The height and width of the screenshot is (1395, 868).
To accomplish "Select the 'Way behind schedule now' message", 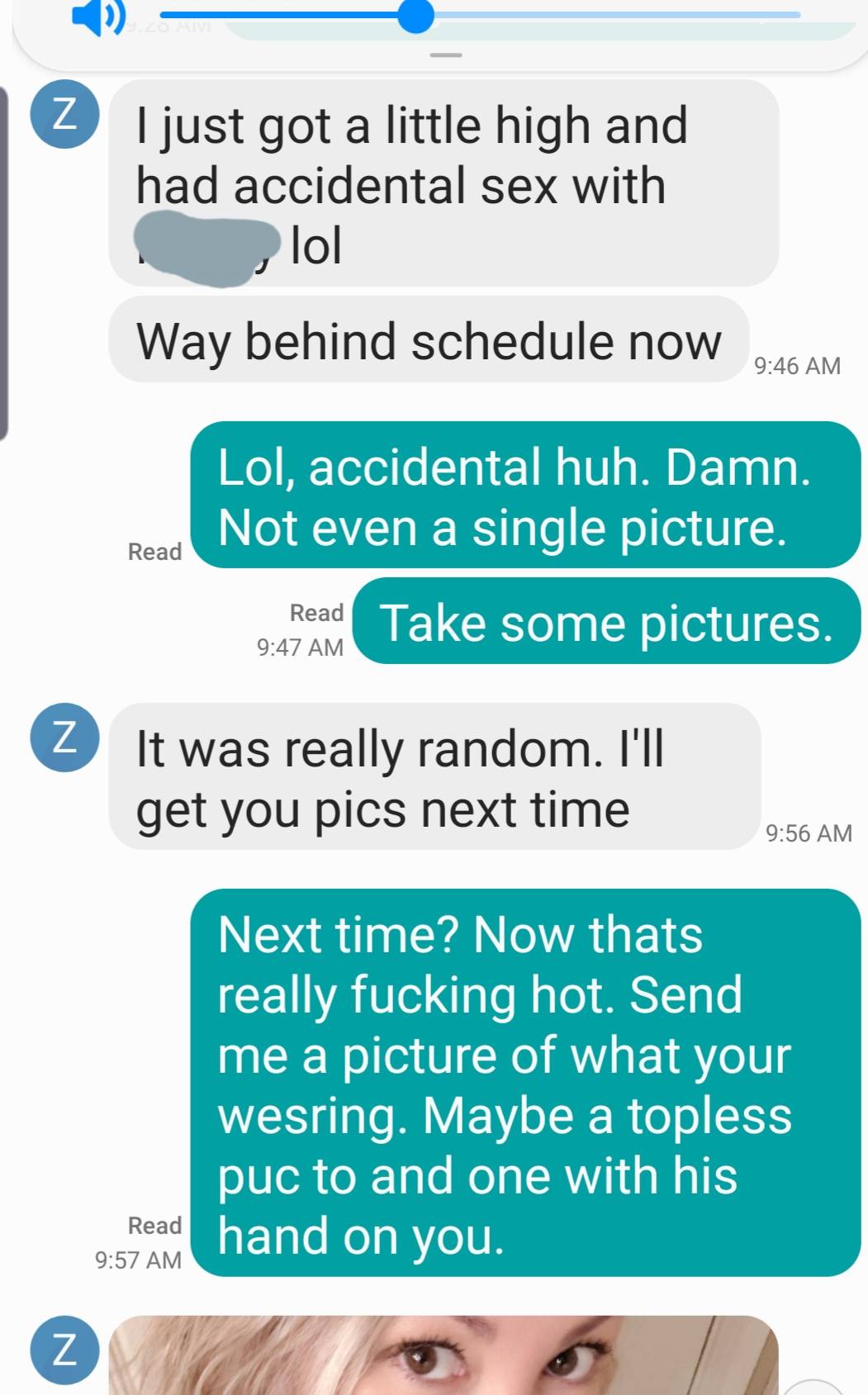I will [429, 339].
